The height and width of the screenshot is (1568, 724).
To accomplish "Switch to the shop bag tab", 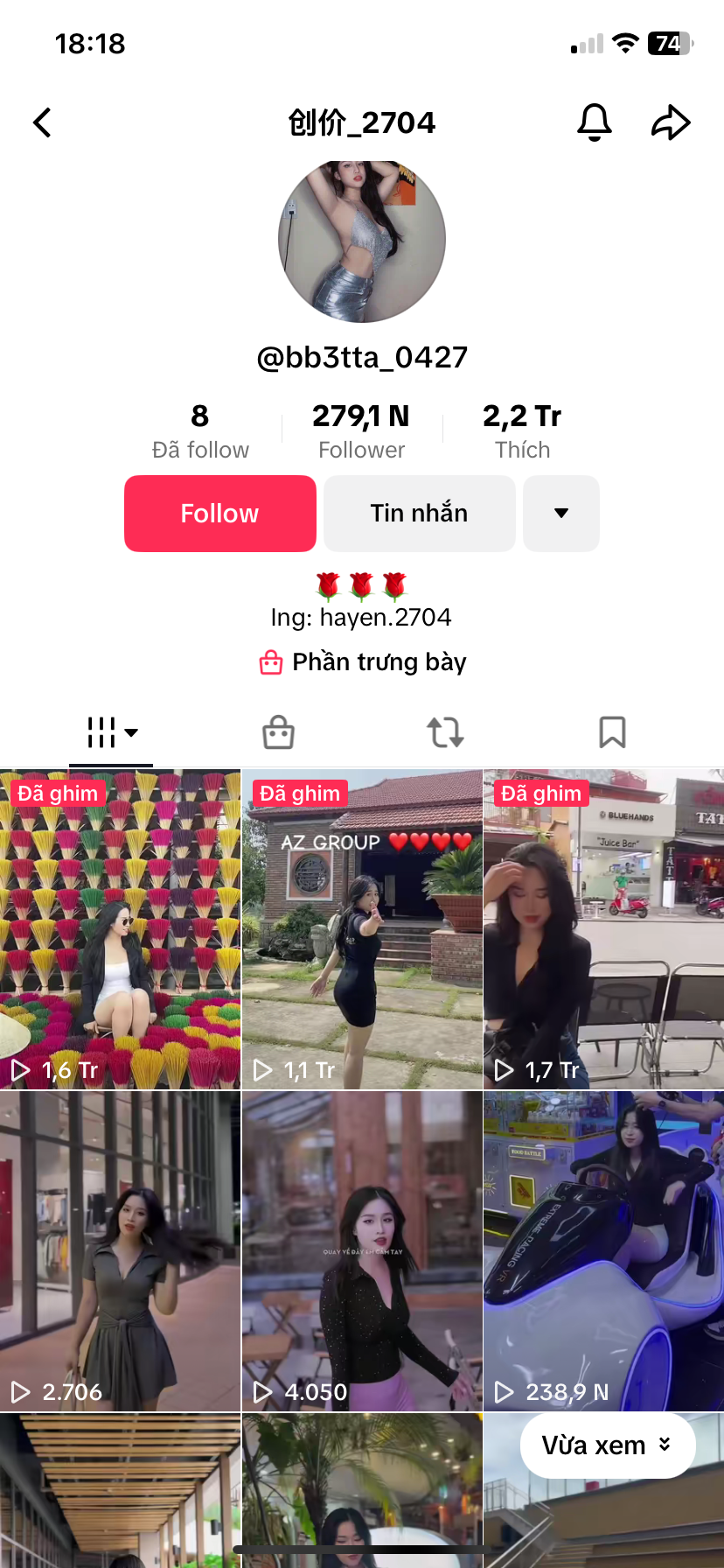I will pyautogui.click(x=278, y=732).
